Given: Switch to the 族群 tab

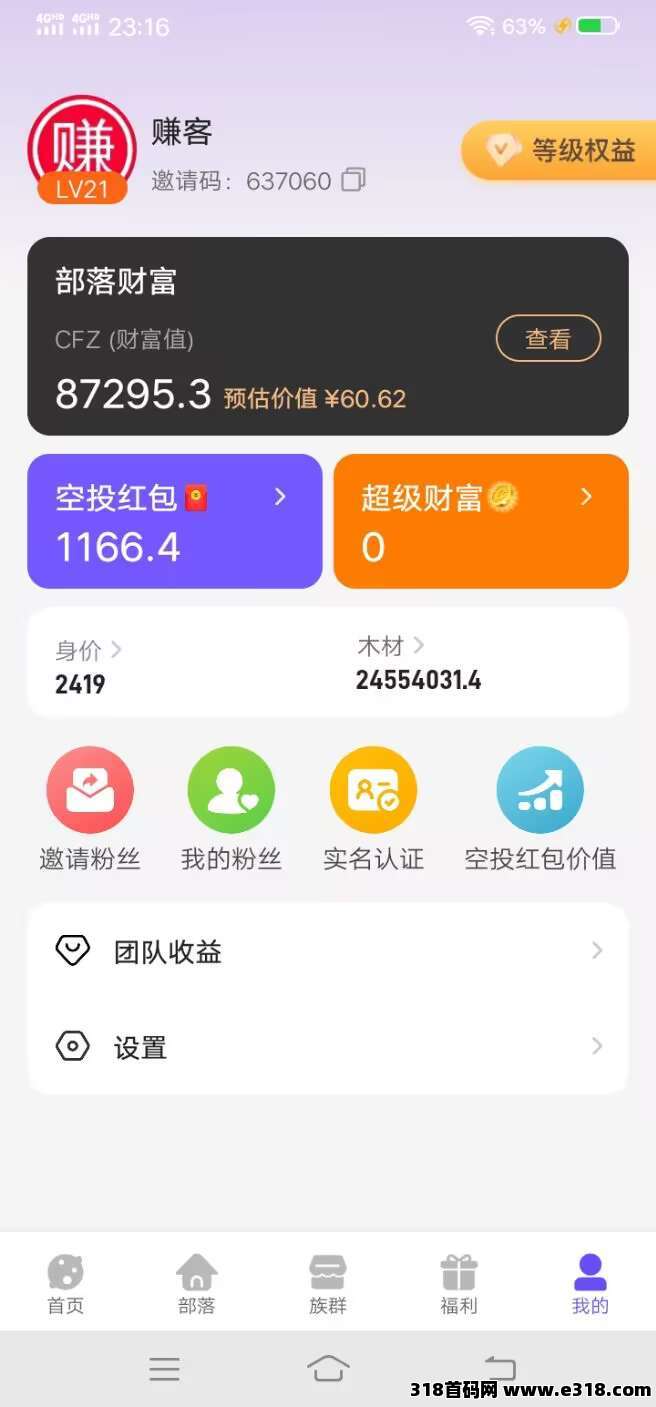Looking at the screenshot, I should click(328, 1284).
